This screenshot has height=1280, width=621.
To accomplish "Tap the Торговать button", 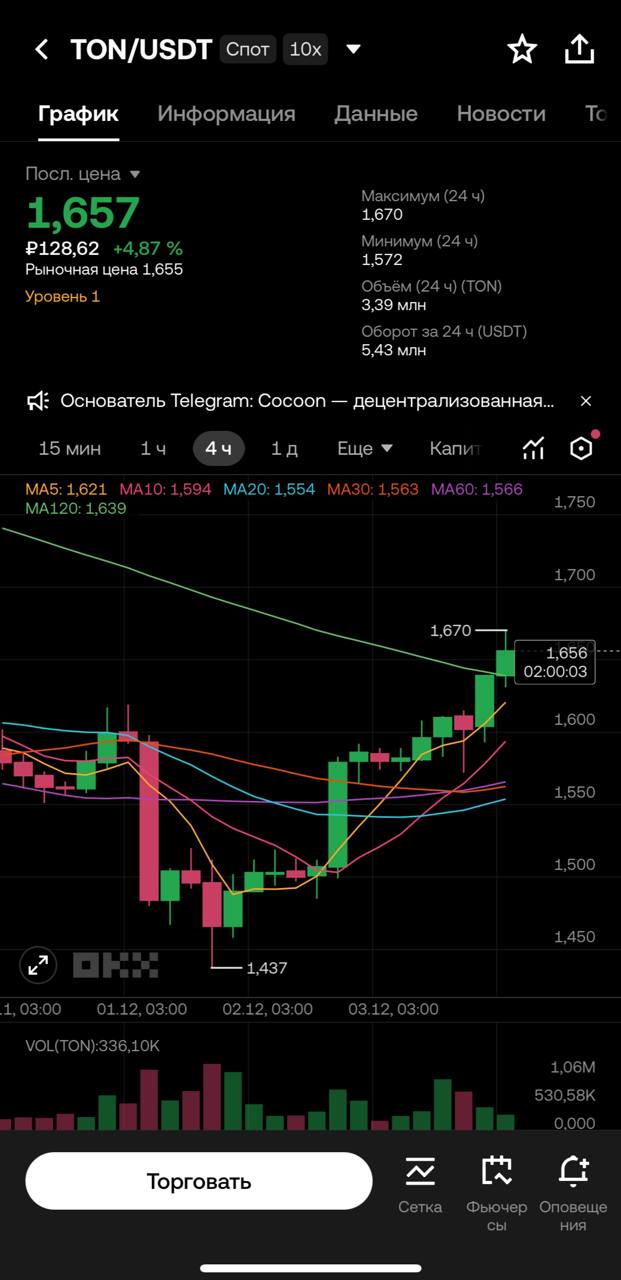I will coord(199,1181).
